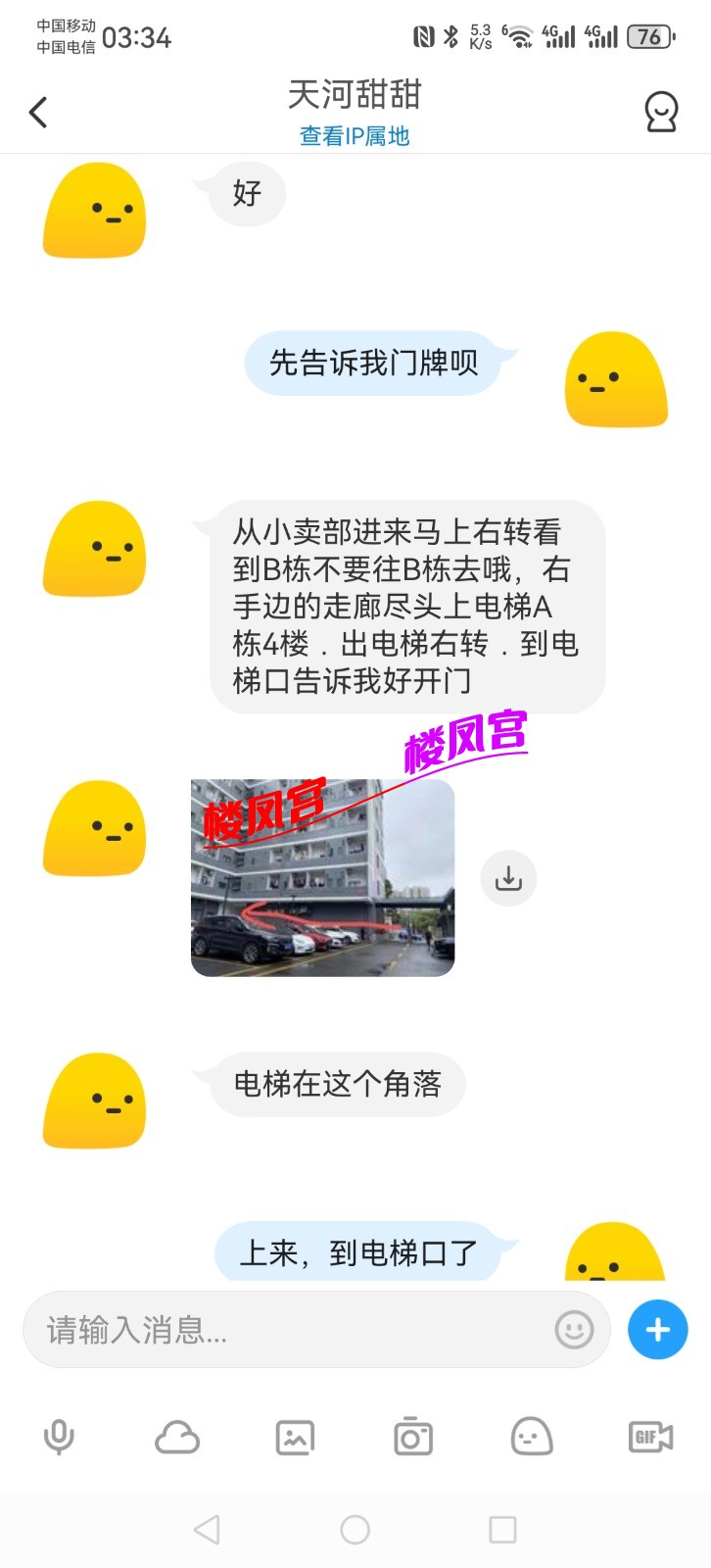Screen dimensions: 711x1568
Task: Open the contact profile icon top right
Action: (x=661, y=111)
